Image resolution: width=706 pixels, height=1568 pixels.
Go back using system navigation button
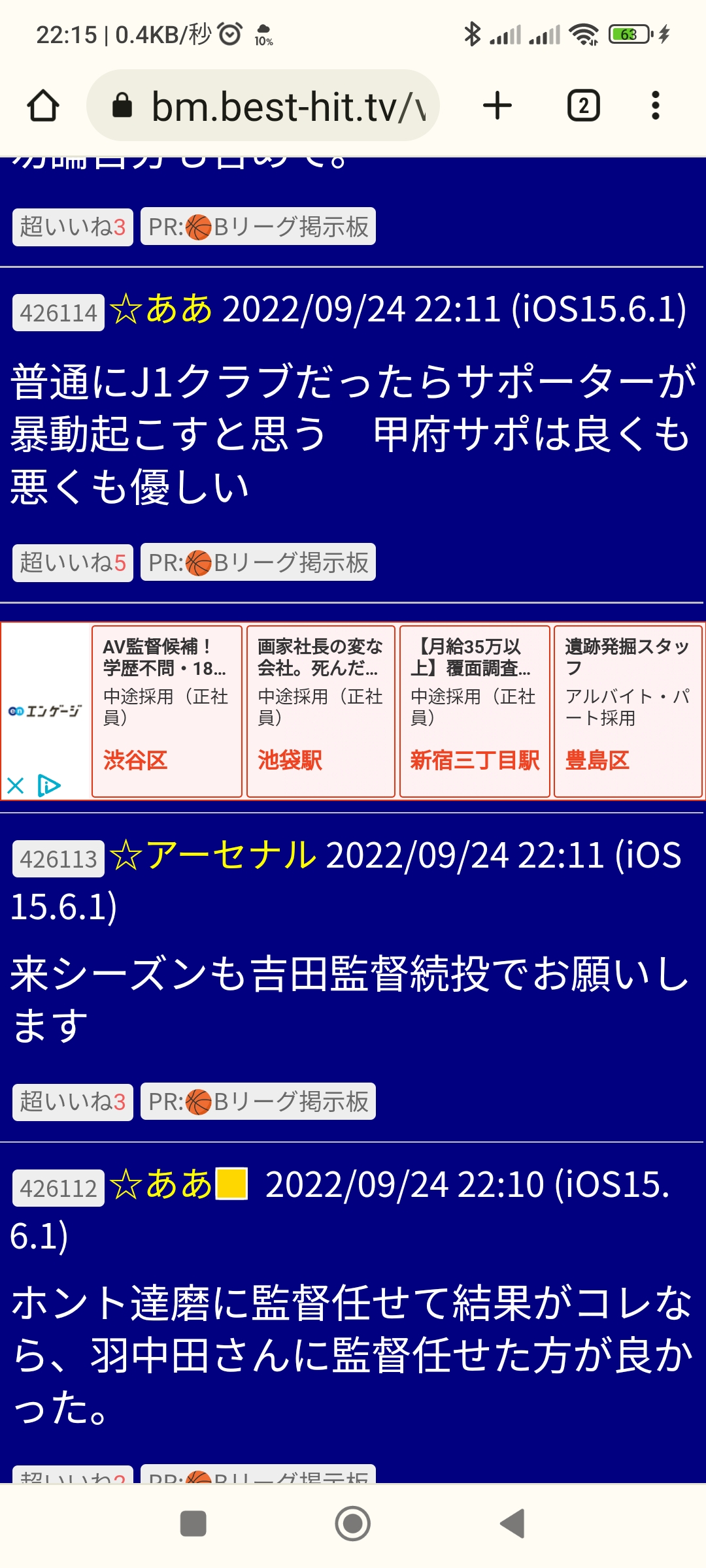click(513, 1524)
